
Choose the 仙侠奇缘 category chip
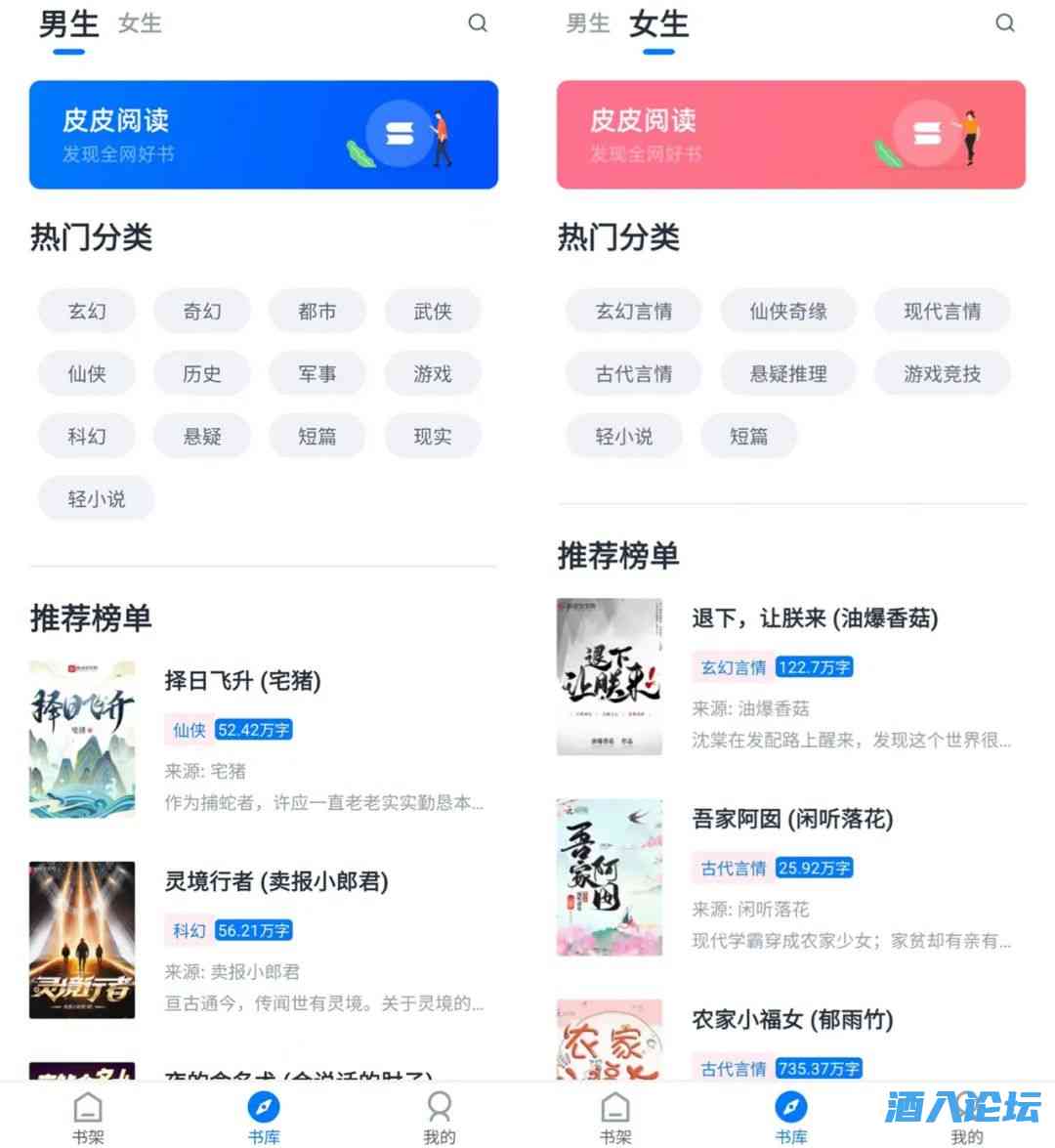(788, 312)
